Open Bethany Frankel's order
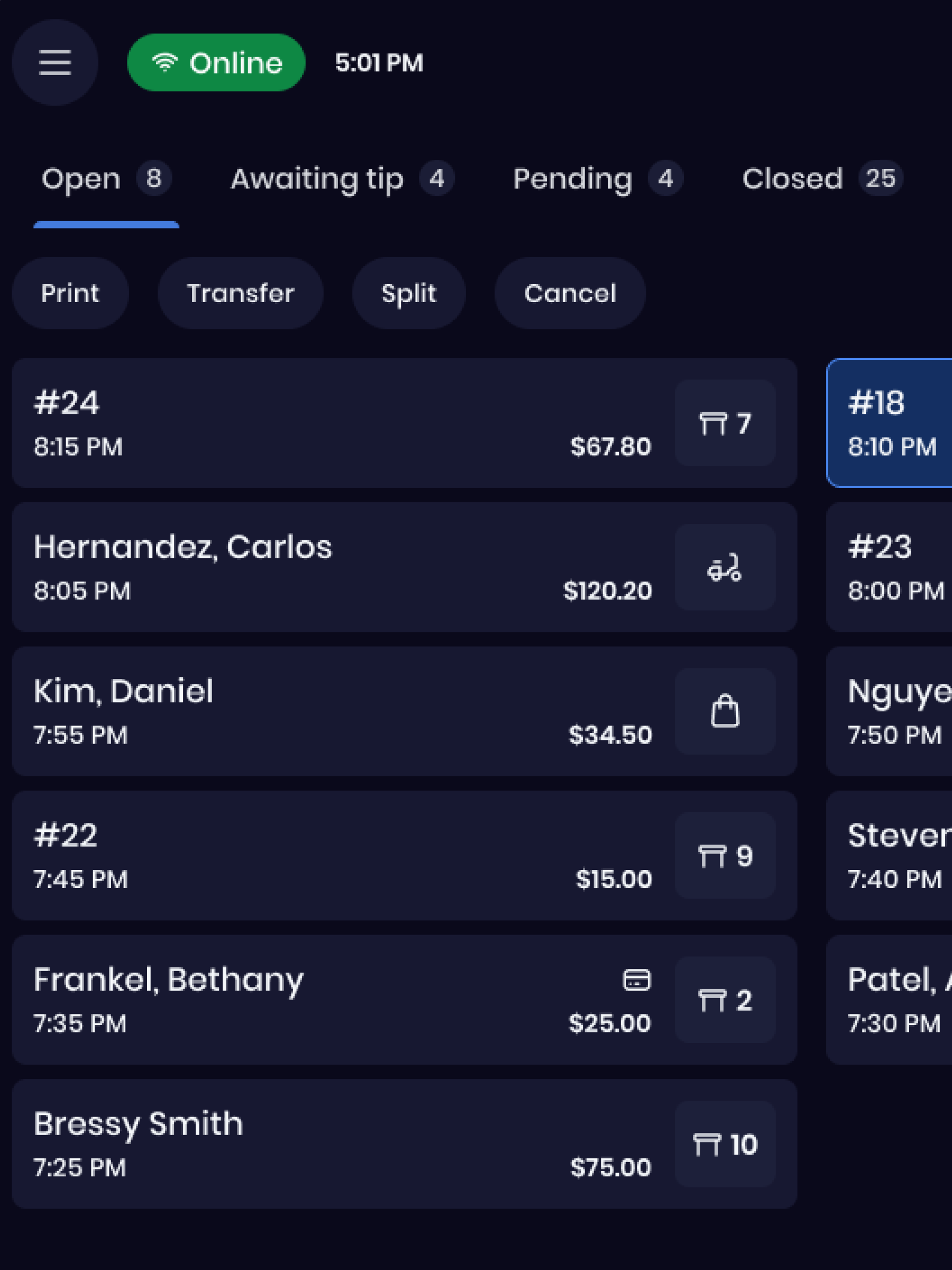Screen dimensions: 952x1270 pyautogui.click(x=344, y=1000)
